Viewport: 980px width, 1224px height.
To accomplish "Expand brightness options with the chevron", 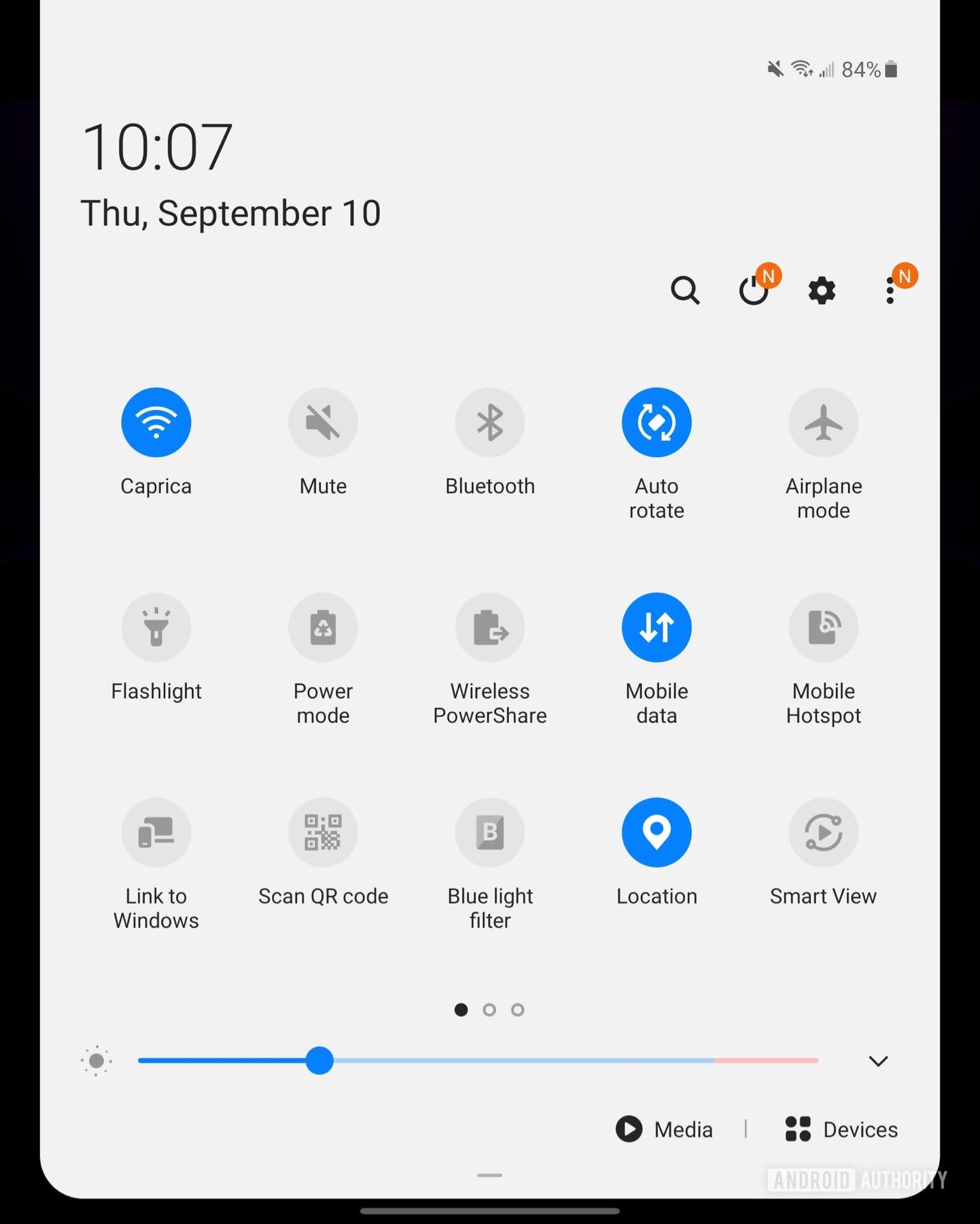I will pyautogui.click(x=879, y=1061).
